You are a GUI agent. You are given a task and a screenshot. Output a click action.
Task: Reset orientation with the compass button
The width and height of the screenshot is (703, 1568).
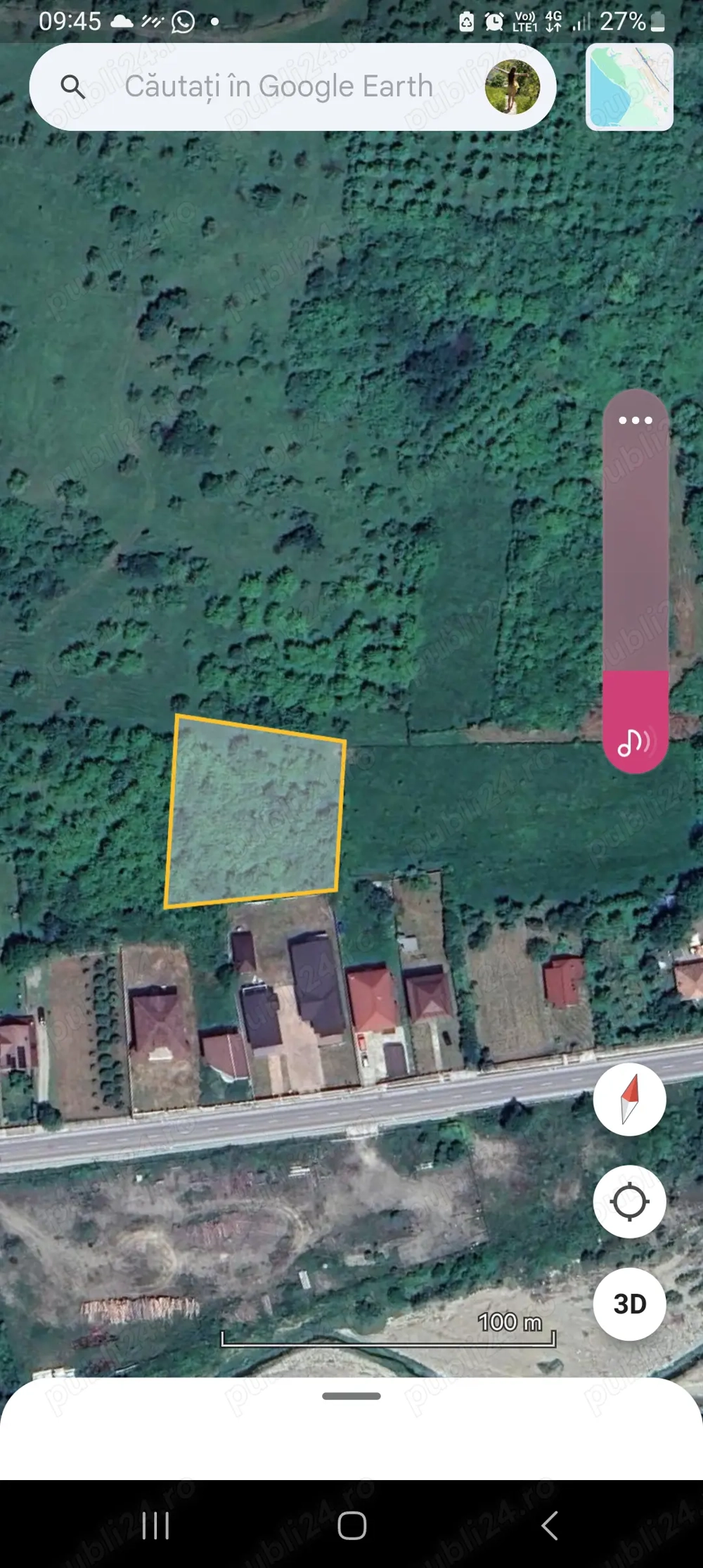tap(629, 1099)
